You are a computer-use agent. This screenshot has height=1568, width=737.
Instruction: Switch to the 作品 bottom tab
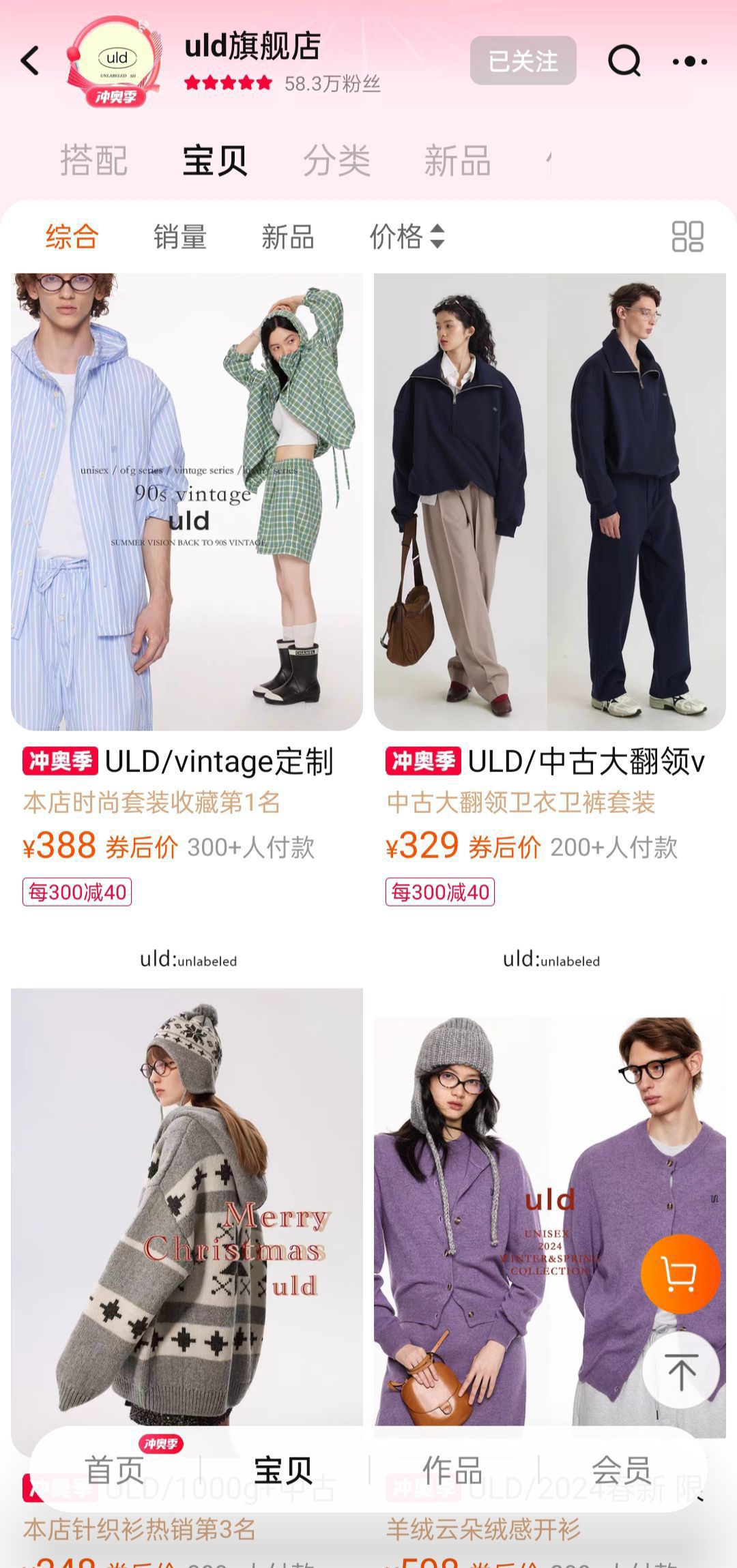pos(452,1469)
